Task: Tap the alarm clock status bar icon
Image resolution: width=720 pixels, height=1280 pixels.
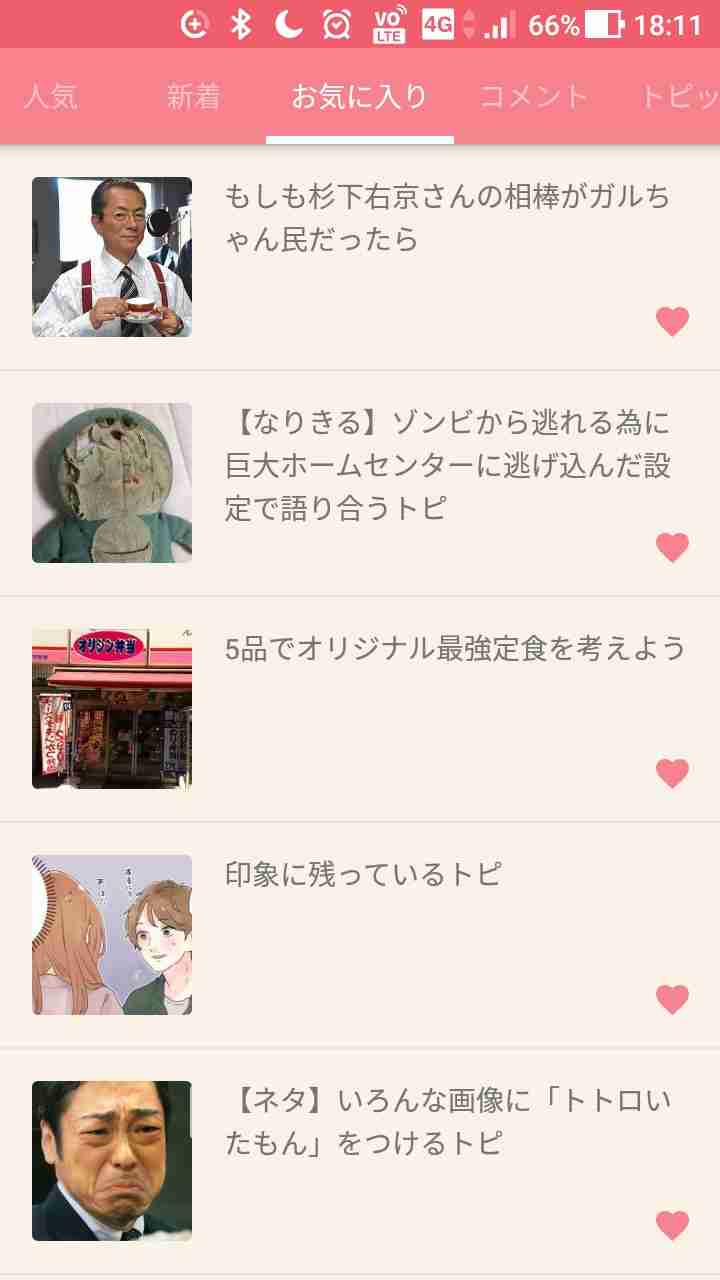Action: coord(334,25)
